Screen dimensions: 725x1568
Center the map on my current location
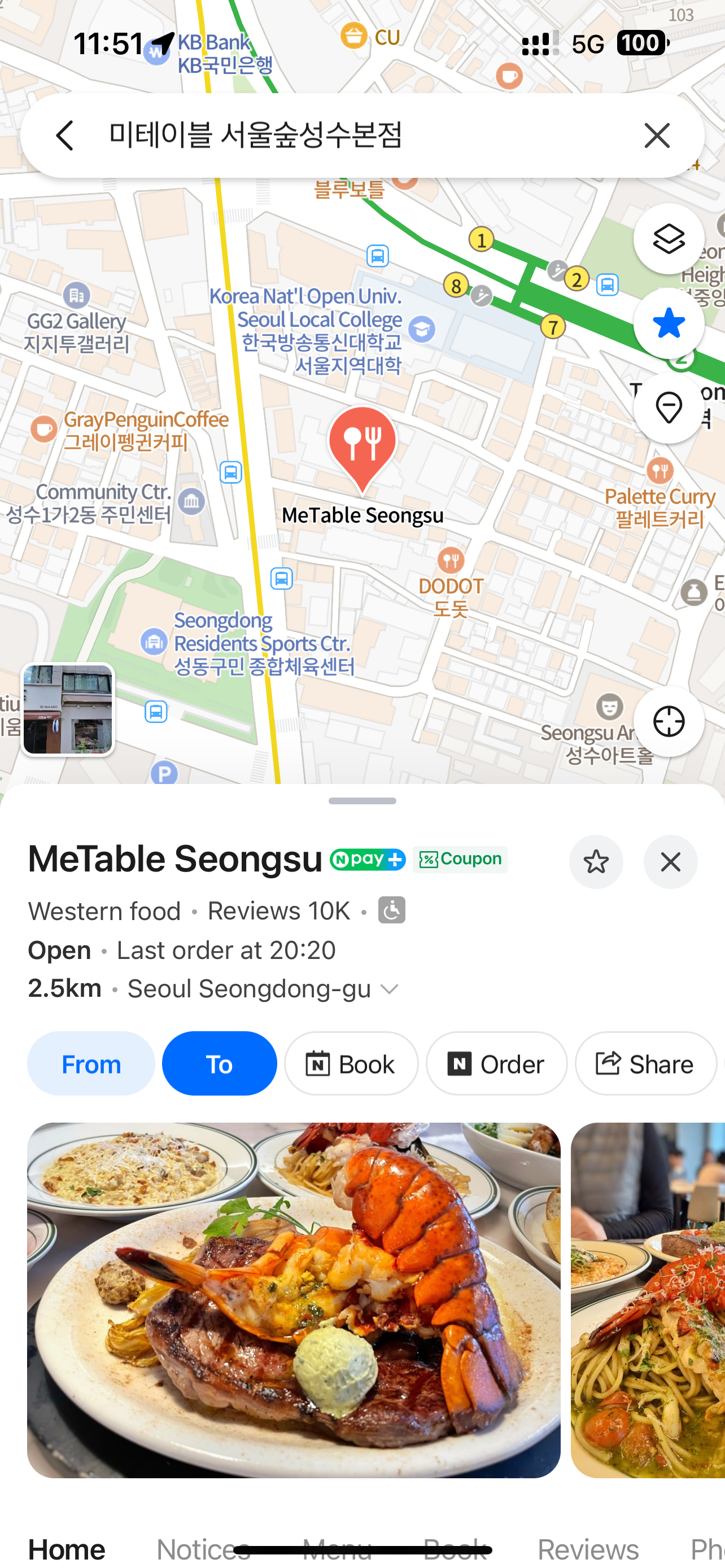[x=669, y=722]
